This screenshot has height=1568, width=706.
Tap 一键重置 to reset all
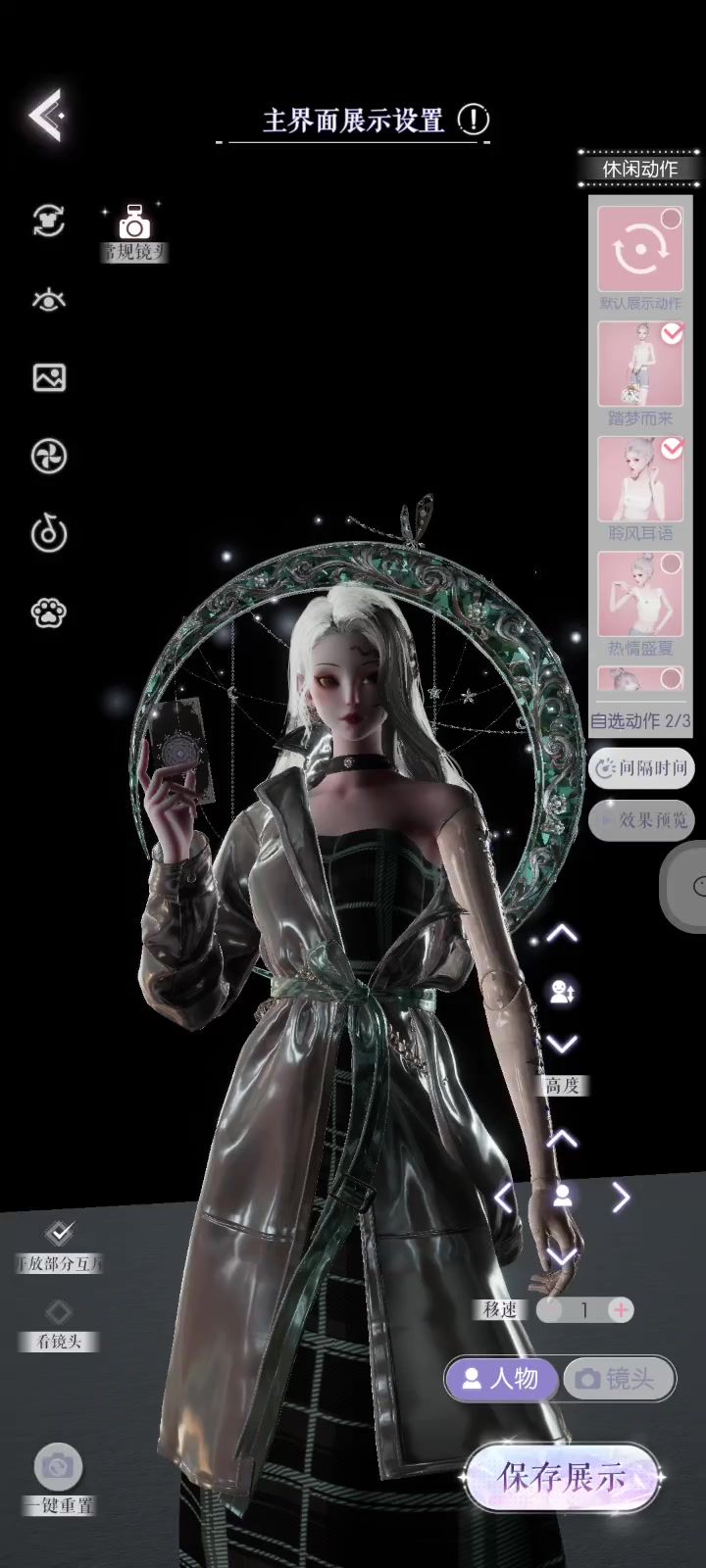59,1480
